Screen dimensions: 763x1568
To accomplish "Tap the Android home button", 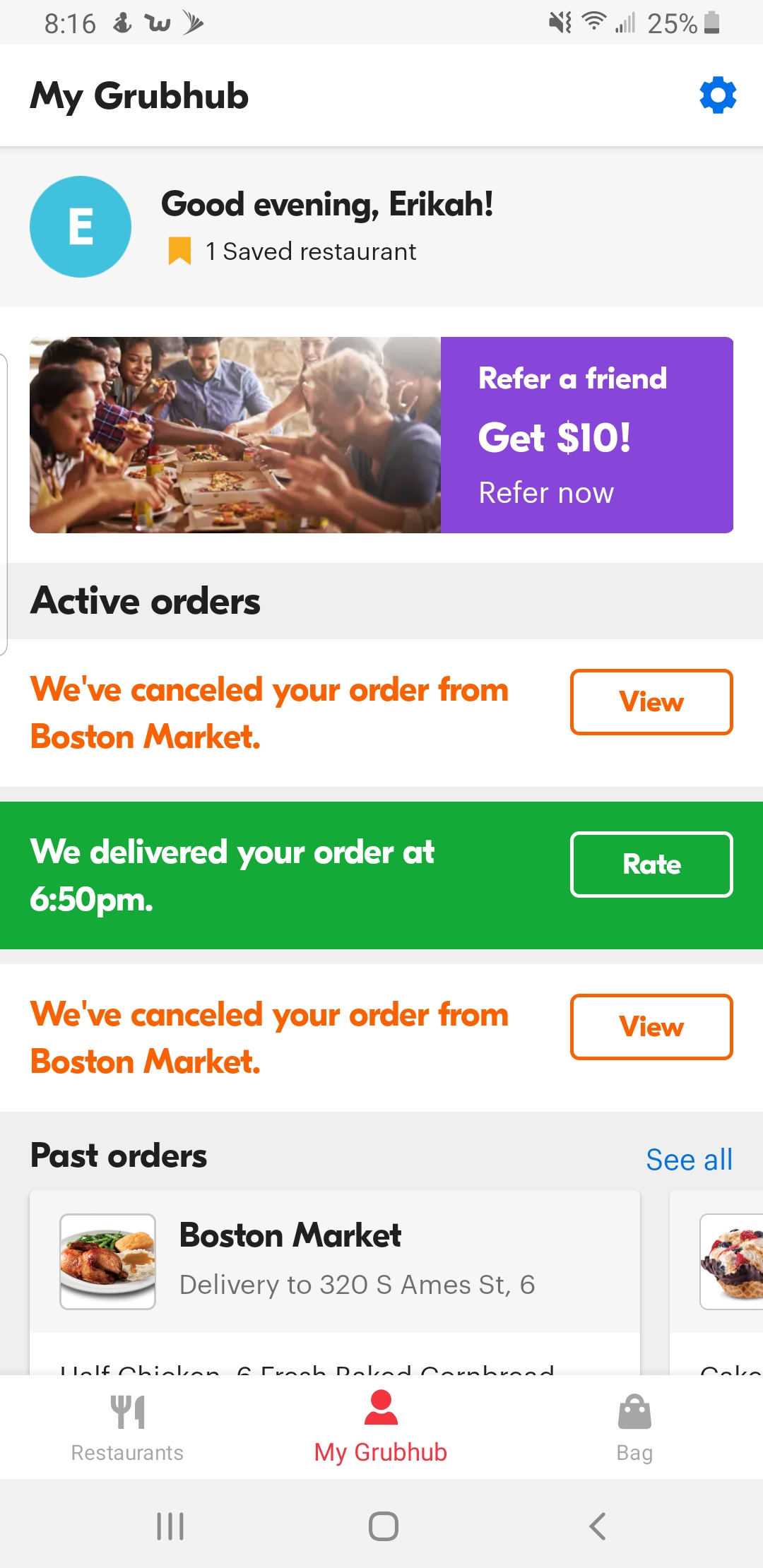I will (x=381, y=1526).
